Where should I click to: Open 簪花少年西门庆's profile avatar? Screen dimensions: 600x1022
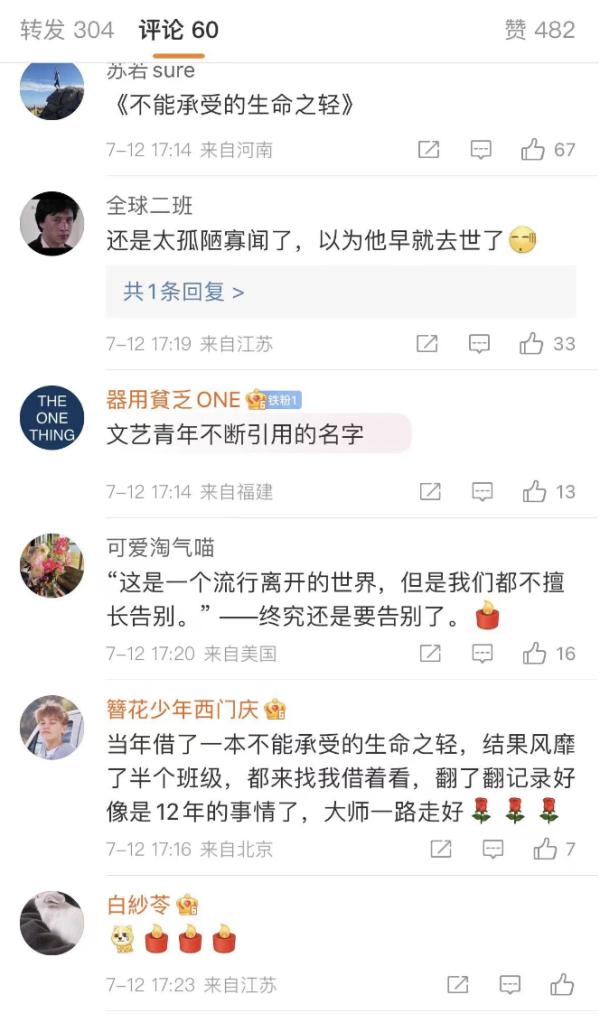coord(52,728)
